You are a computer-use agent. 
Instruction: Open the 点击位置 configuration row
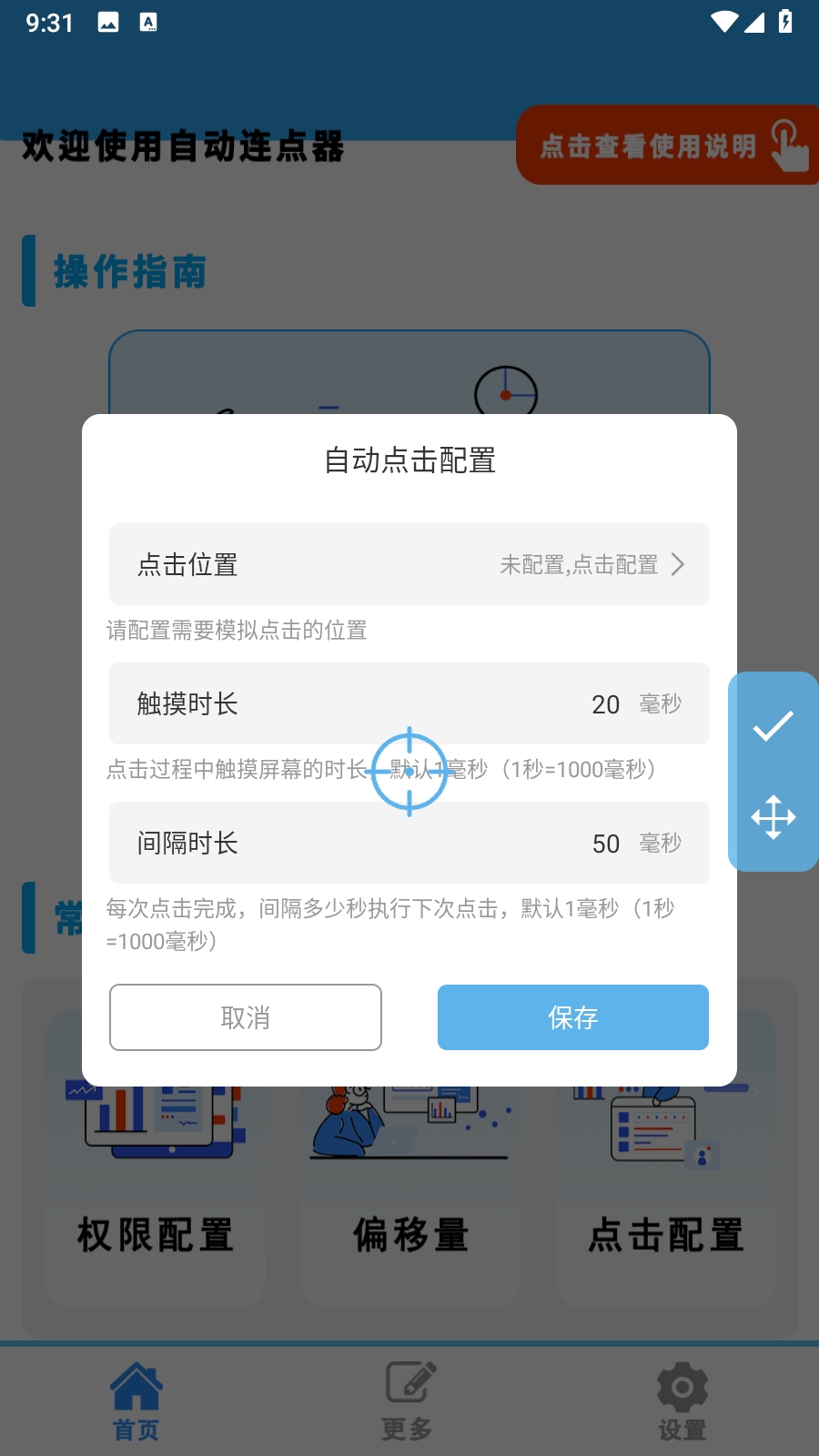pyautogui.click(x=409, y=564)
